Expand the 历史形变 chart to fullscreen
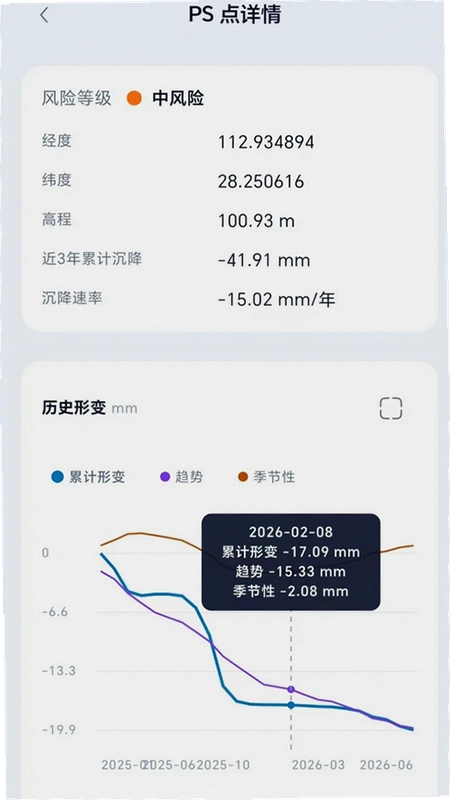 (x=391, y=409)
